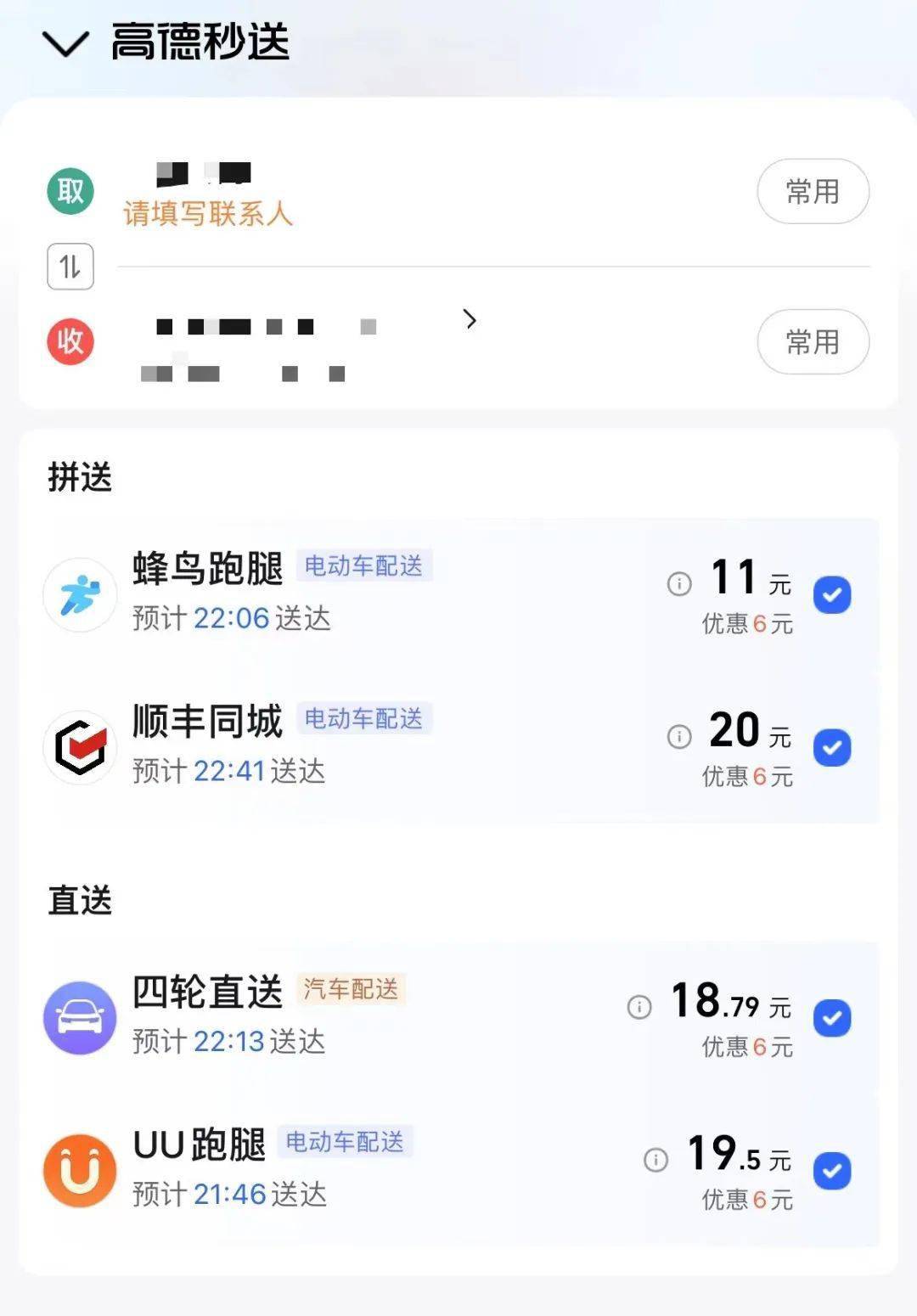The image size is (917, 1316).
Task: Swap pickup and delivery addresses
Action: [x=70, y=267]
